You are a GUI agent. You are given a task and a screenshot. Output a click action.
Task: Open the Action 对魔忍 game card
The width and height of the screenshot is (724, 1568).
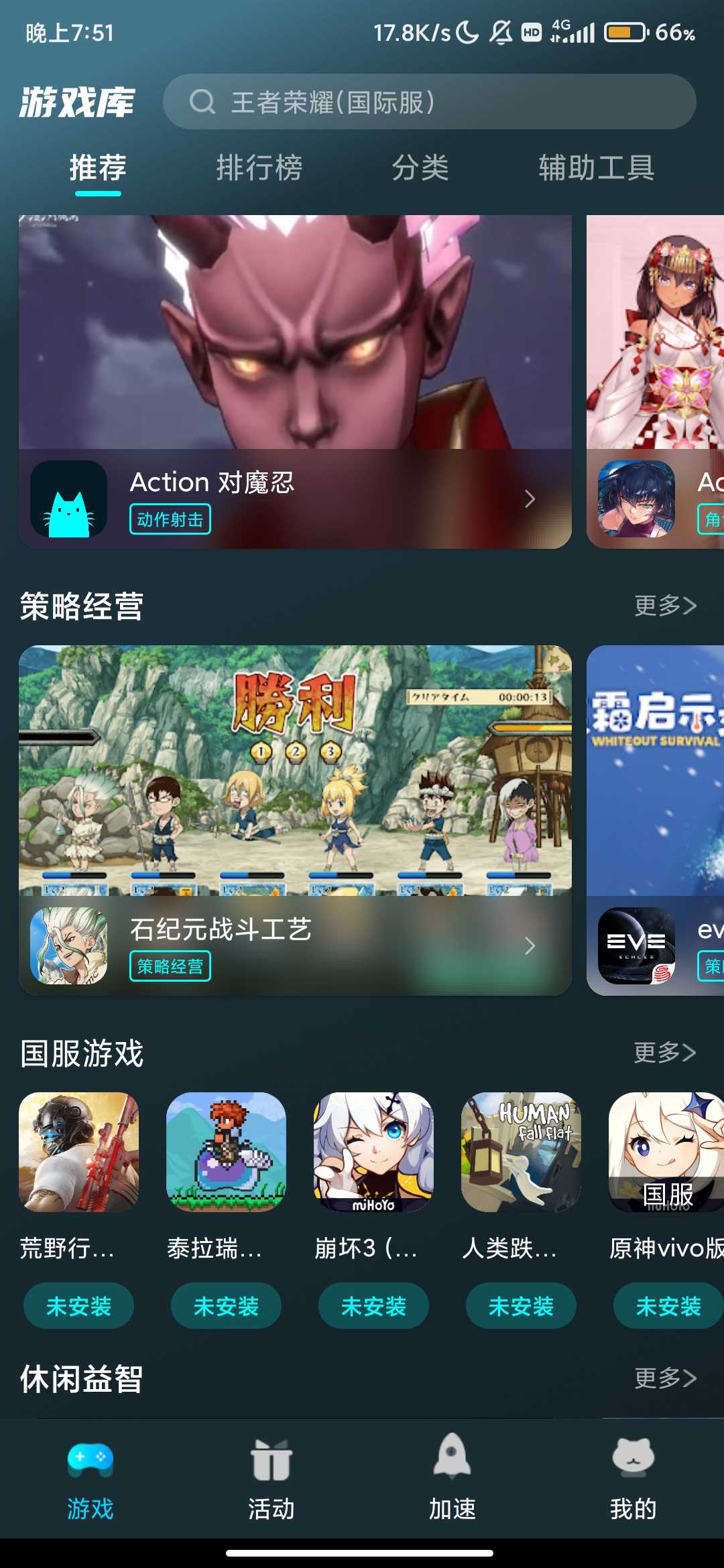click(x=295, y=382)
